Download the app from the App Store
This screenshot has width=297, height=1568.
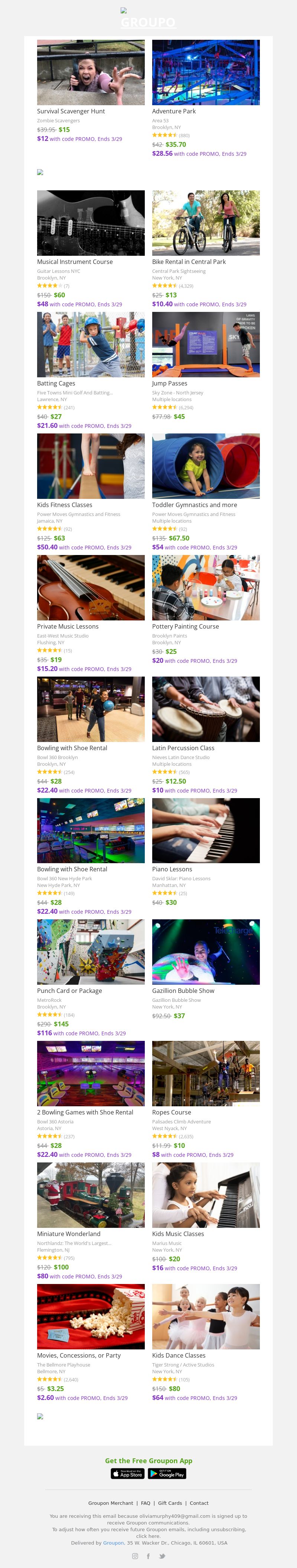point(128,1474)
